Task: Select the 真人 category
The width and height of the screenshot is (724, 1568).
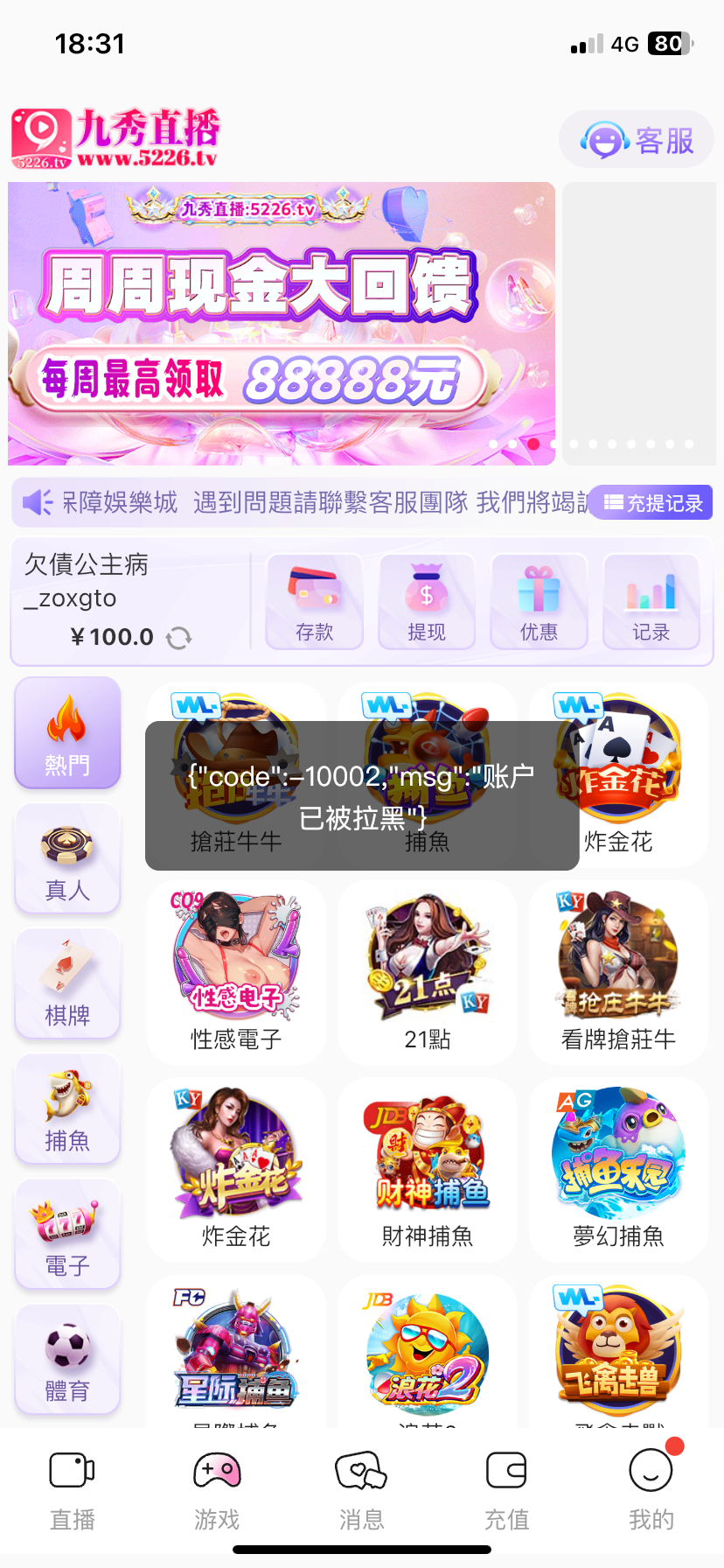Action: (67, 859)
